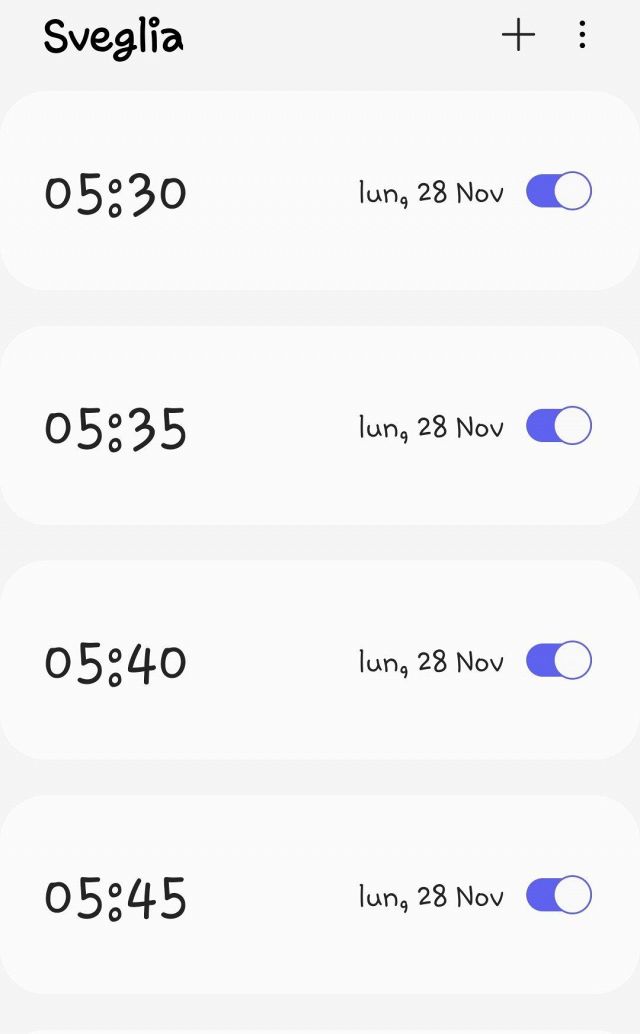This screenshot has width=640, height=1034.
Task: Switch off the 05:45 alarm
Action: 559,895
